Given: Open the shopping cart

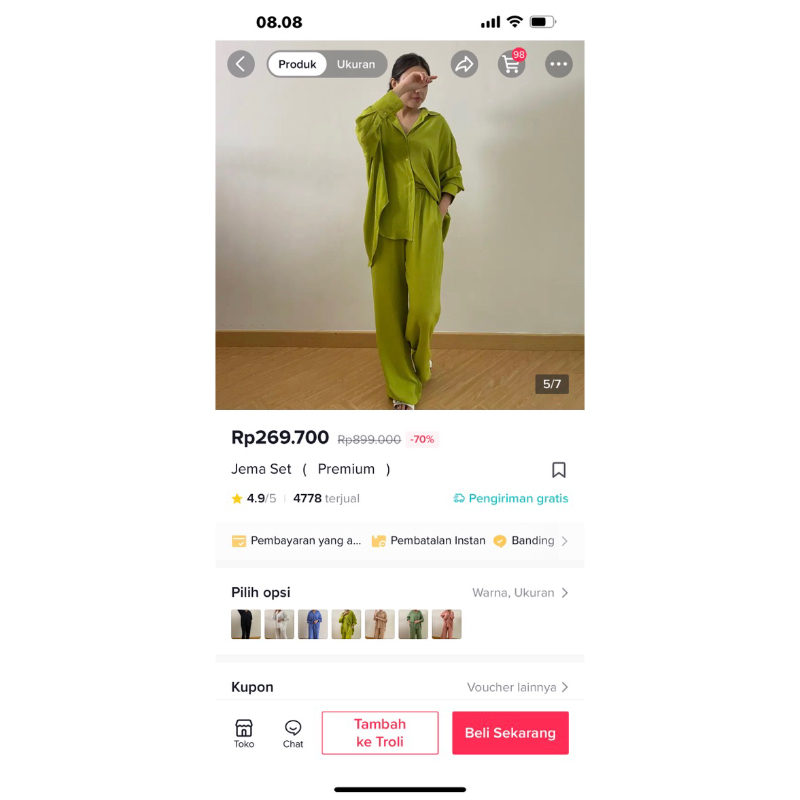Looking at the screenshot, I should pyautogui.click(x=511, y=64).
